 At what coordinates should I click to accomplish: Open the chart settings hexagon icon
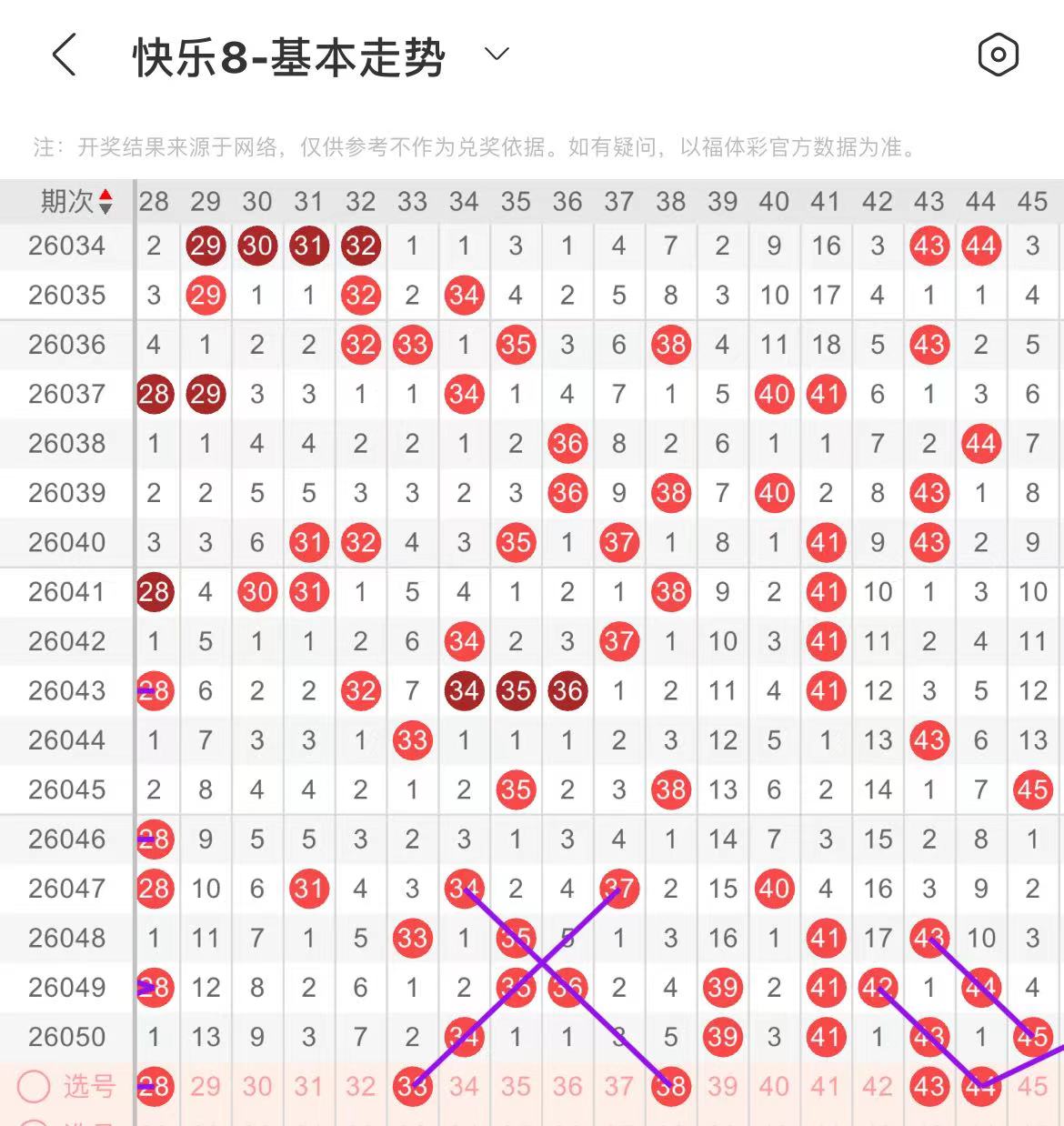(x=998, y=55)
